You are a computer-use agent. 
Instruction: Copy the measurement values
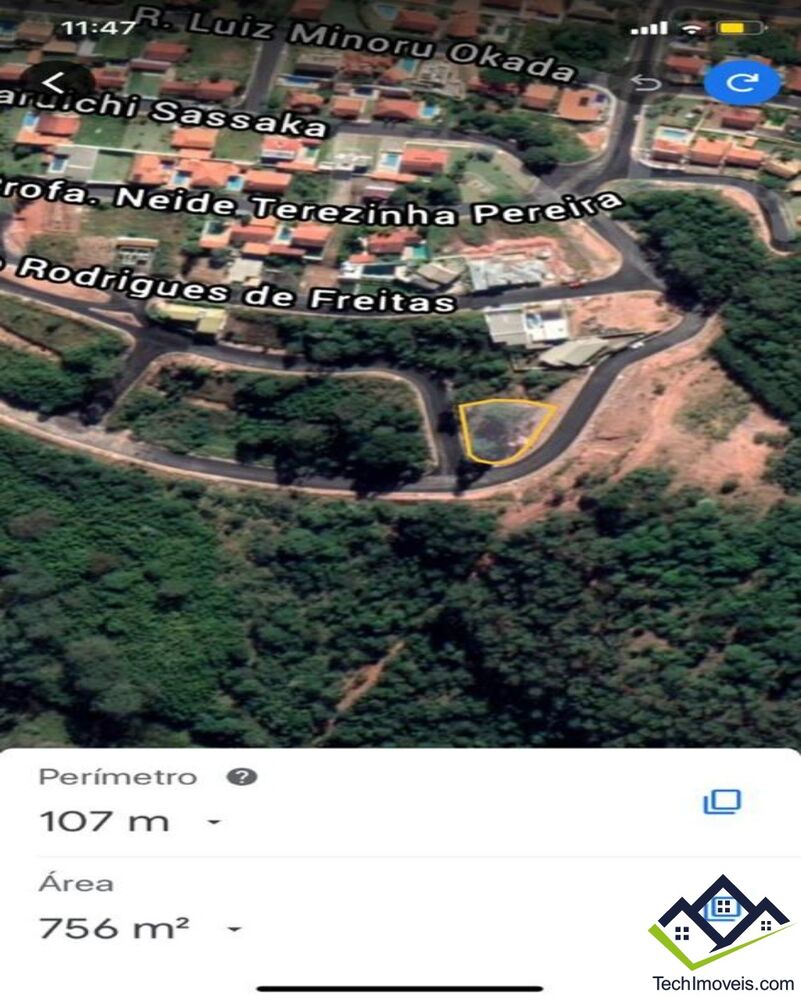point(722,801)
